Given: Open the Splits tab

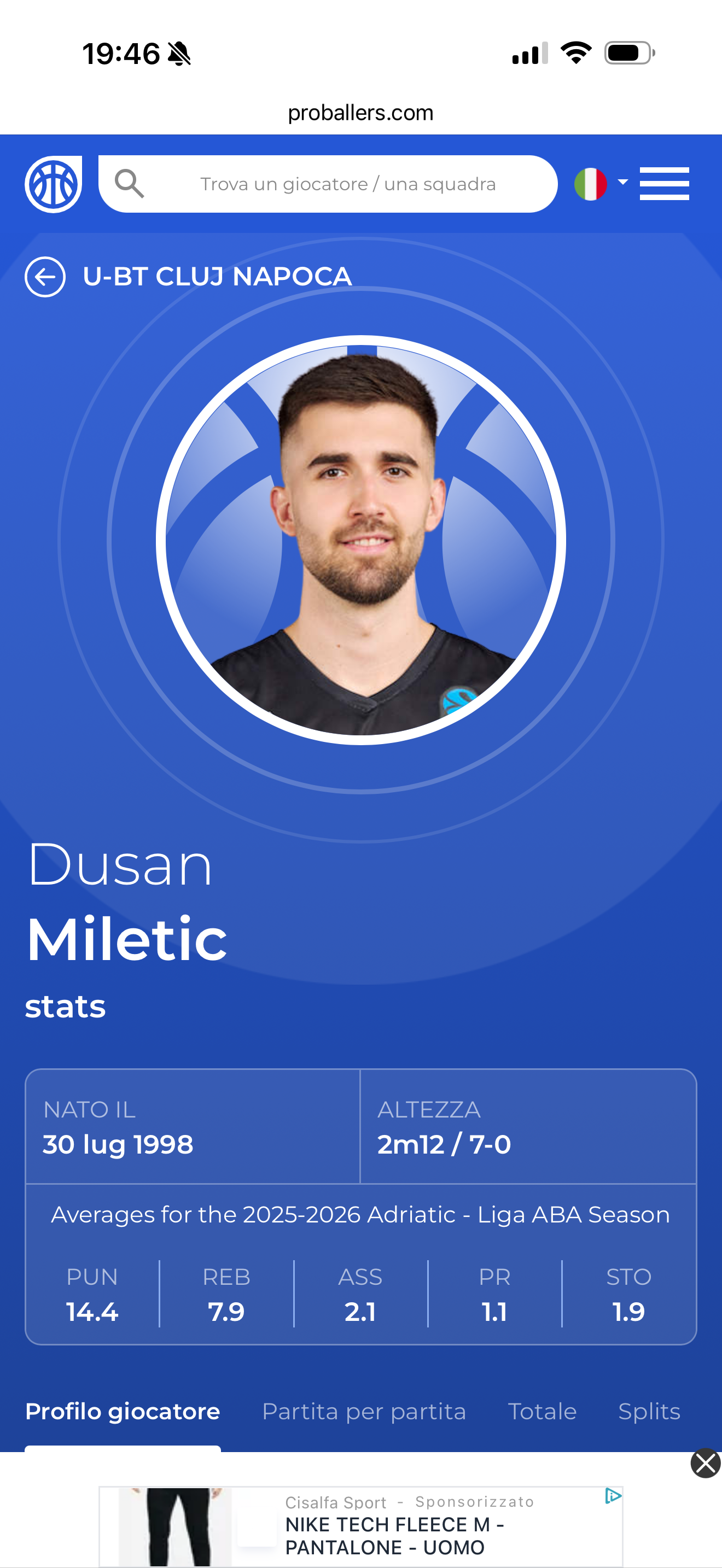Looking at the screenshot, I should (649, 1411).
